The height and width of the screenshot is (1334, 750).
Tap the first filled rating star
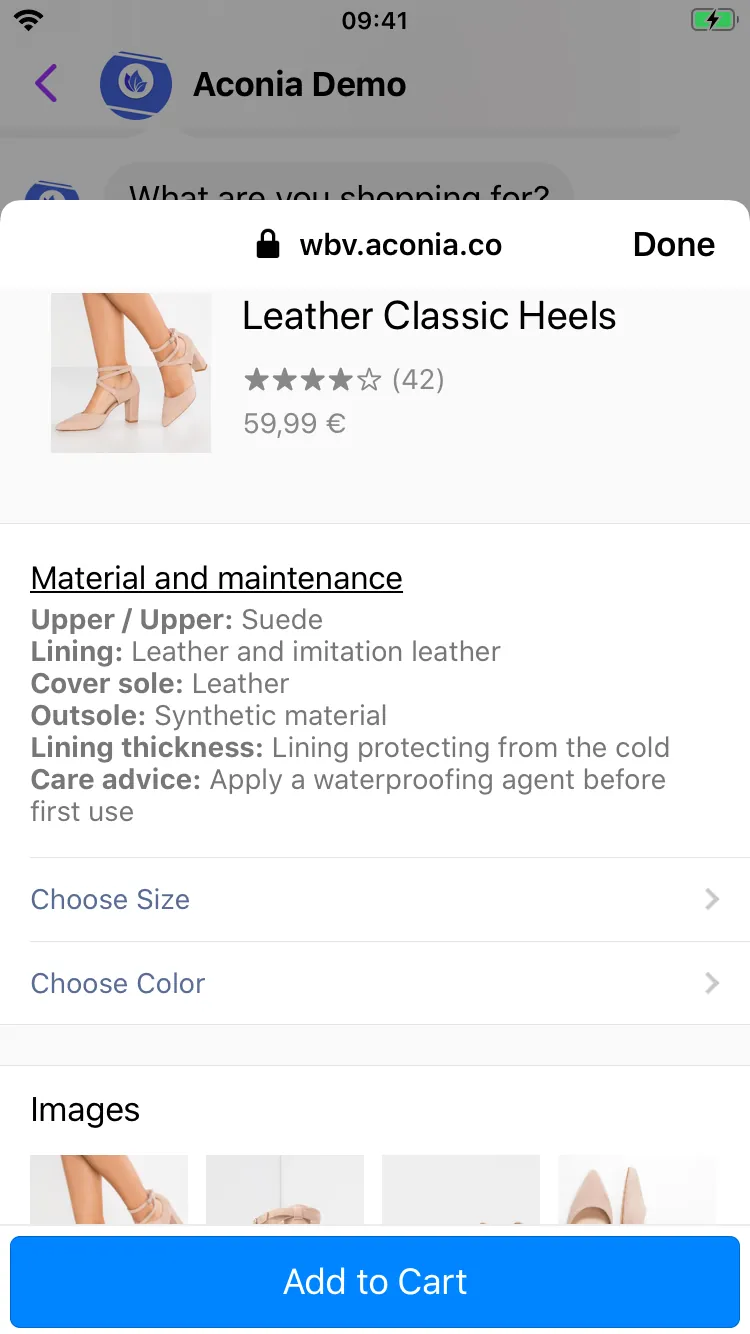click(254, 380)
